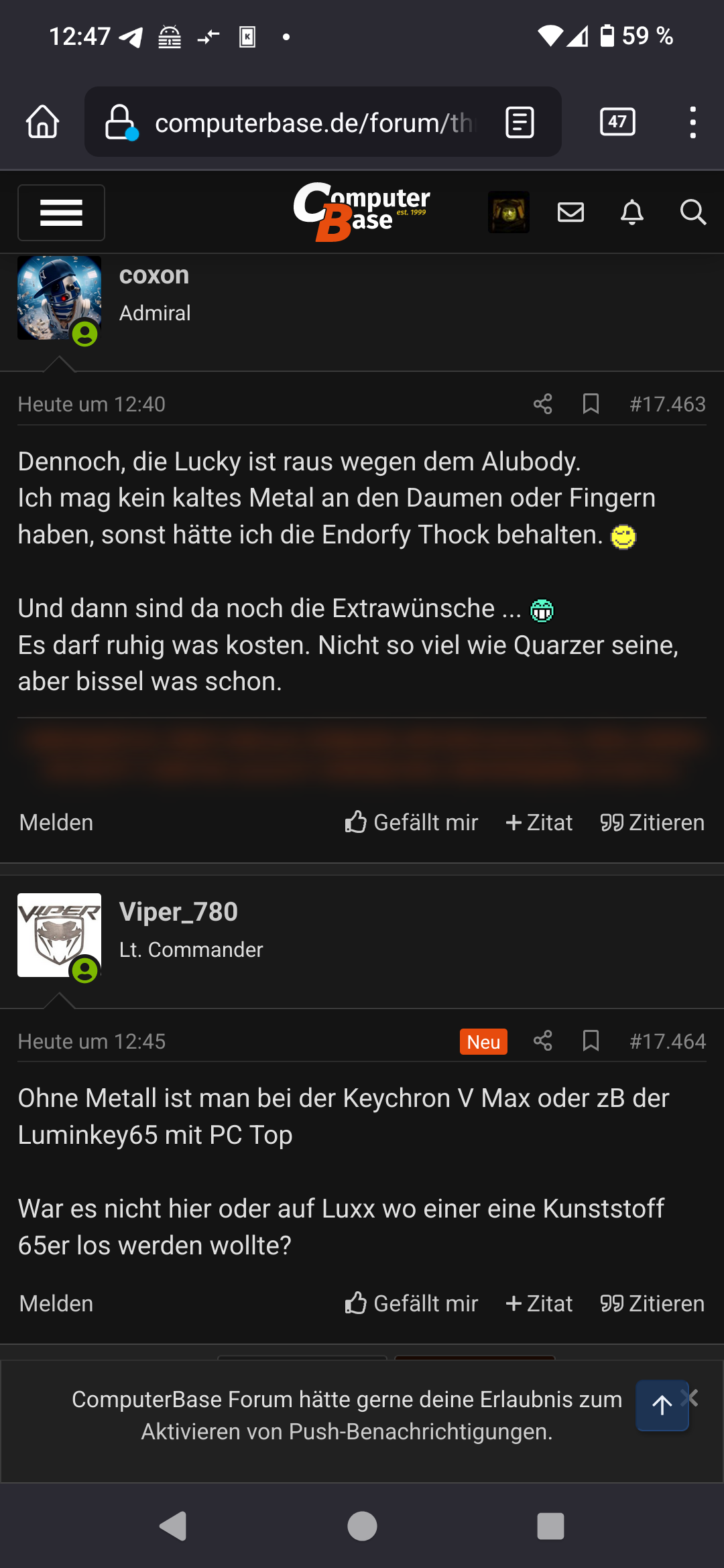Open the tab switcher showing 47 tabs
Screen dimensions: 724x1568
pos(617,122)
